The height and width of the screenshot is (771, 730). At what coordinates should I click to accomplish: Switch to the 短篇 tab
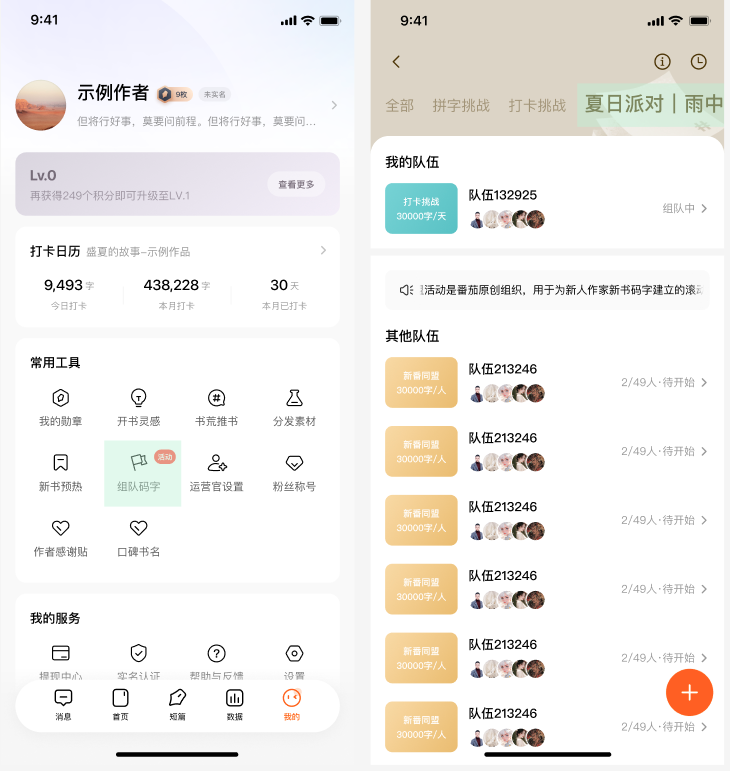click(177, 704)
